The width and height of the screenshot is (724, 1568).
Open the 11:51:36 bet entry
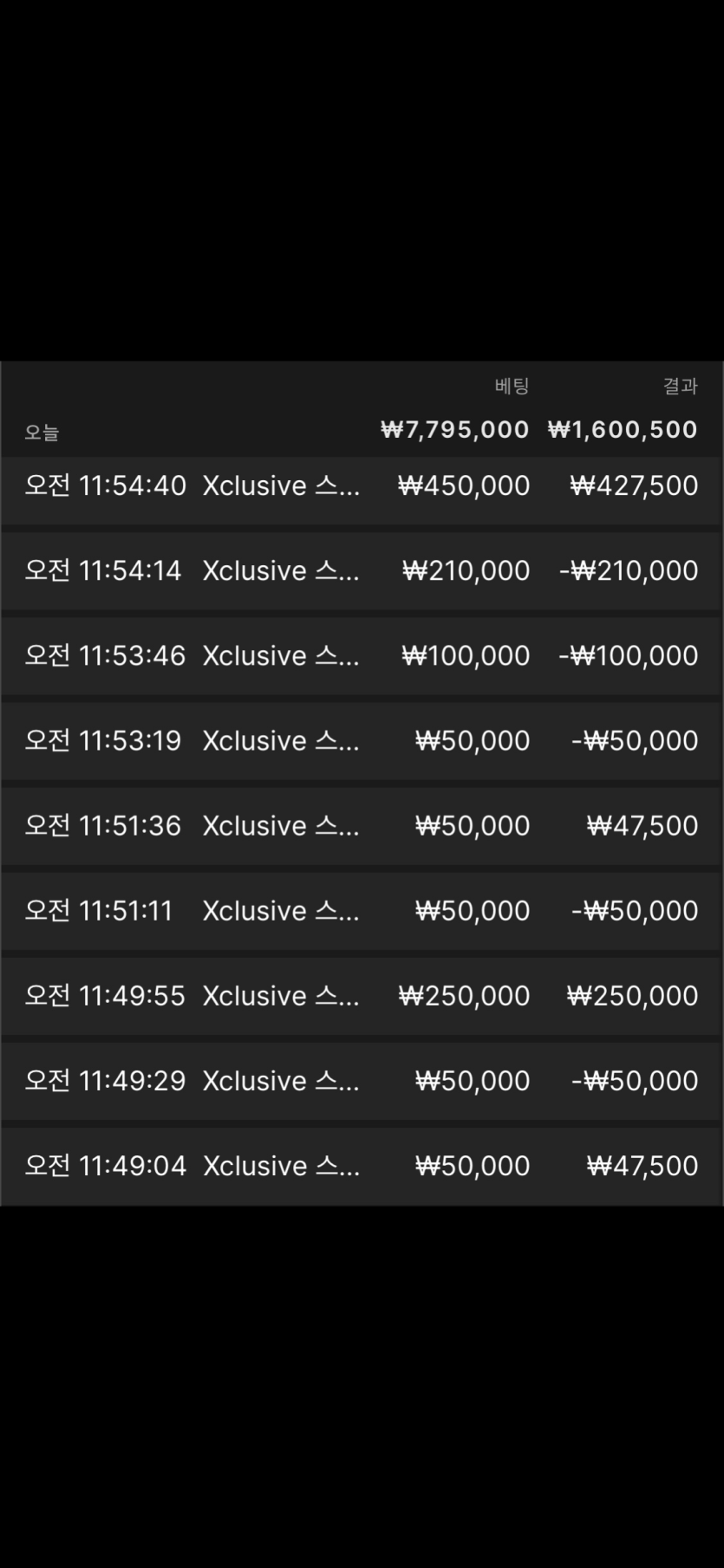click(x=362, y=825)
